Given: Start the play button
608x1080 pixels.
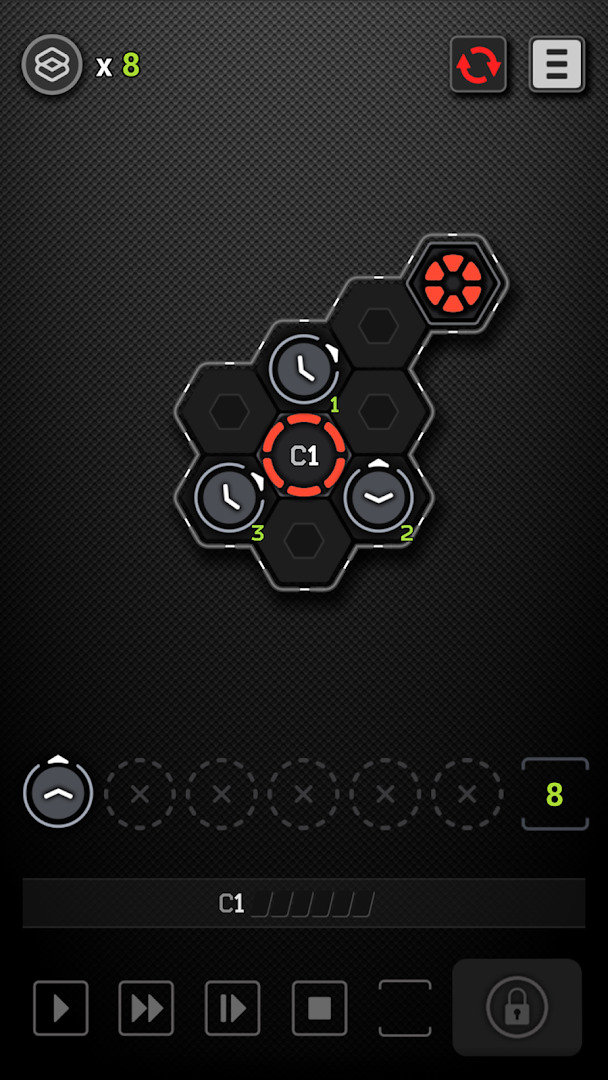Looking at the screenshot, I should [61, 1008].
